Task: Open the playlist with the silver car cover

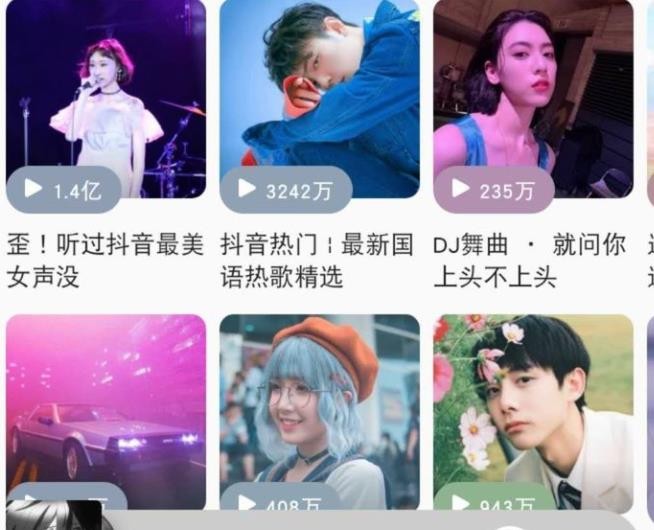Action: [x=106, y=410]
